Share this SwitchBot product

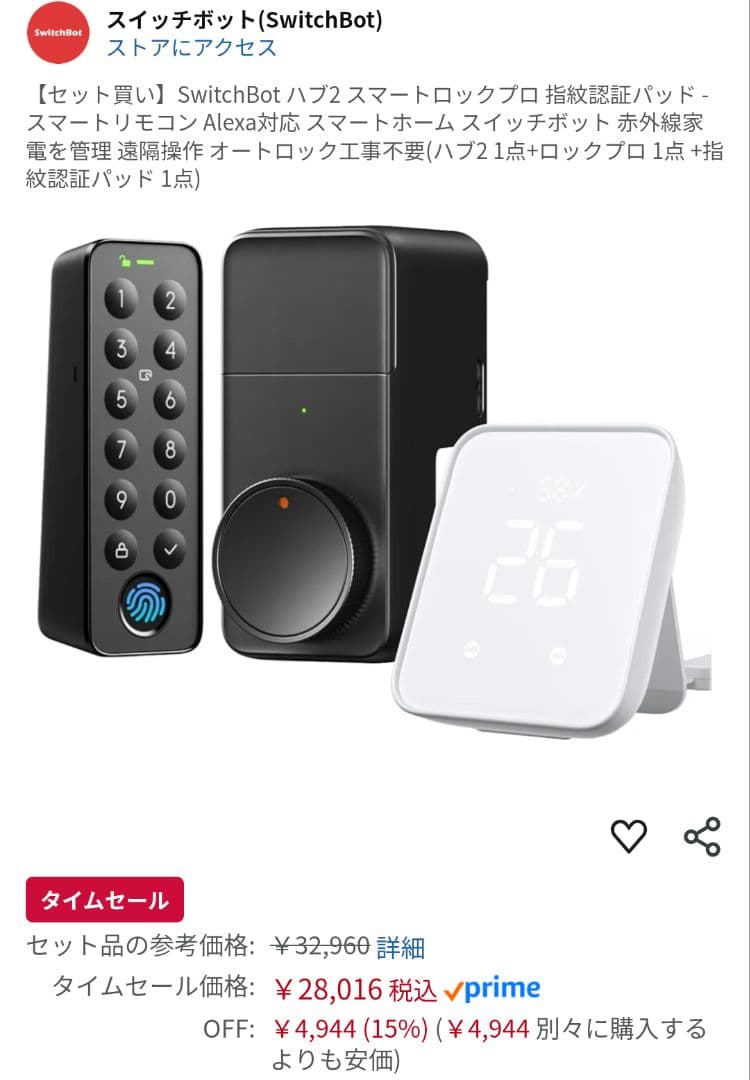[702, 835]
